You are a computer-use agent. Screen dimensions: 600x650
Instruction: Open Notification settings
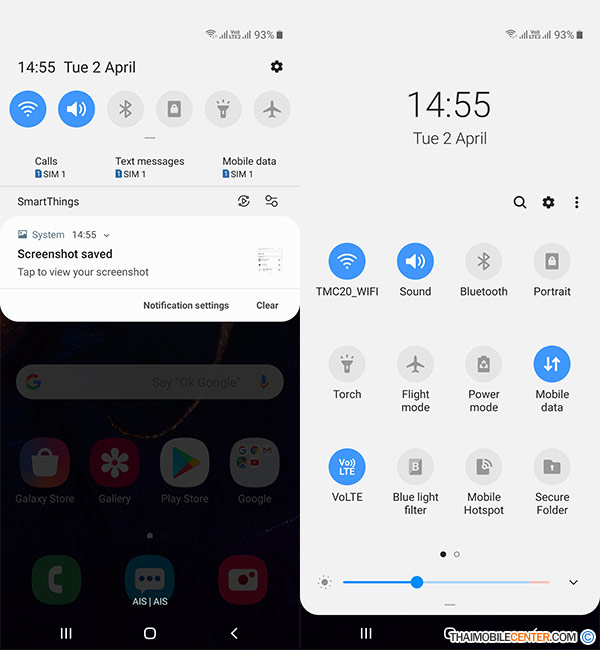coord(186,305)
